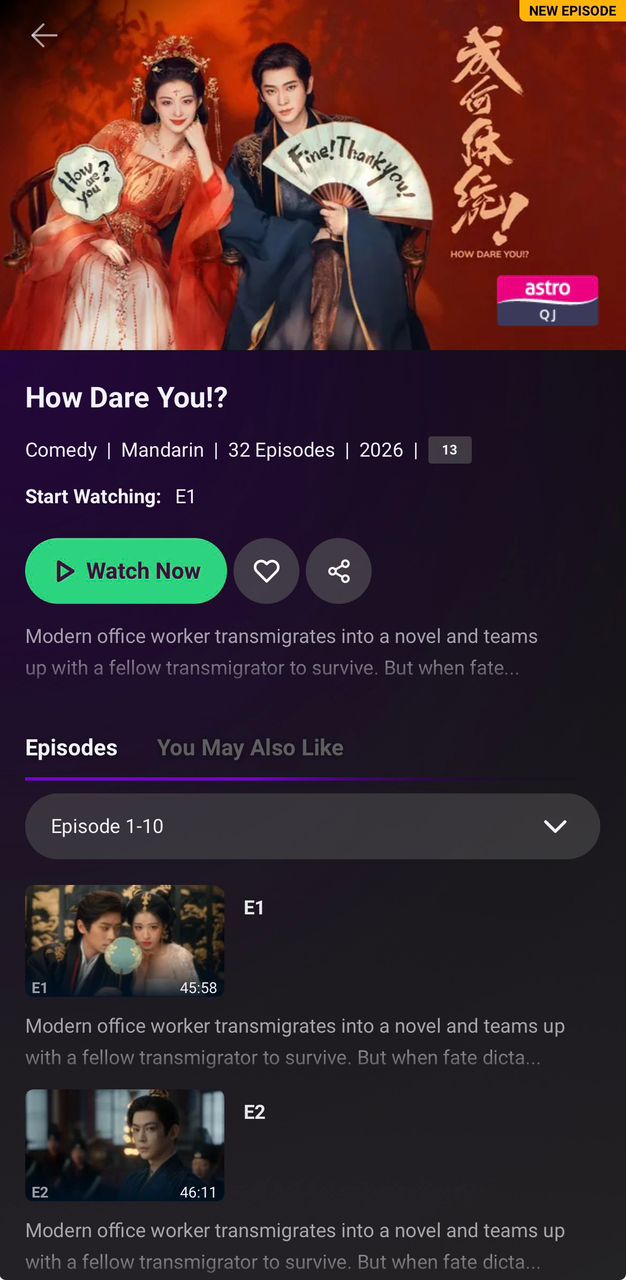Image resolution: width=626 pixels, height=1280 pixels.
Task: Go back using the top-left arrow
Action: click(44, 36)
